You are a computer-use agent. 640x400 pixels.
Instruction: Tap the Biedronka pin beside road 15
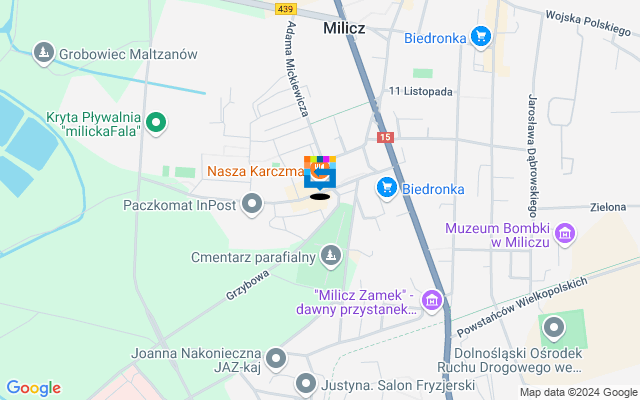(x=386, y=188)
